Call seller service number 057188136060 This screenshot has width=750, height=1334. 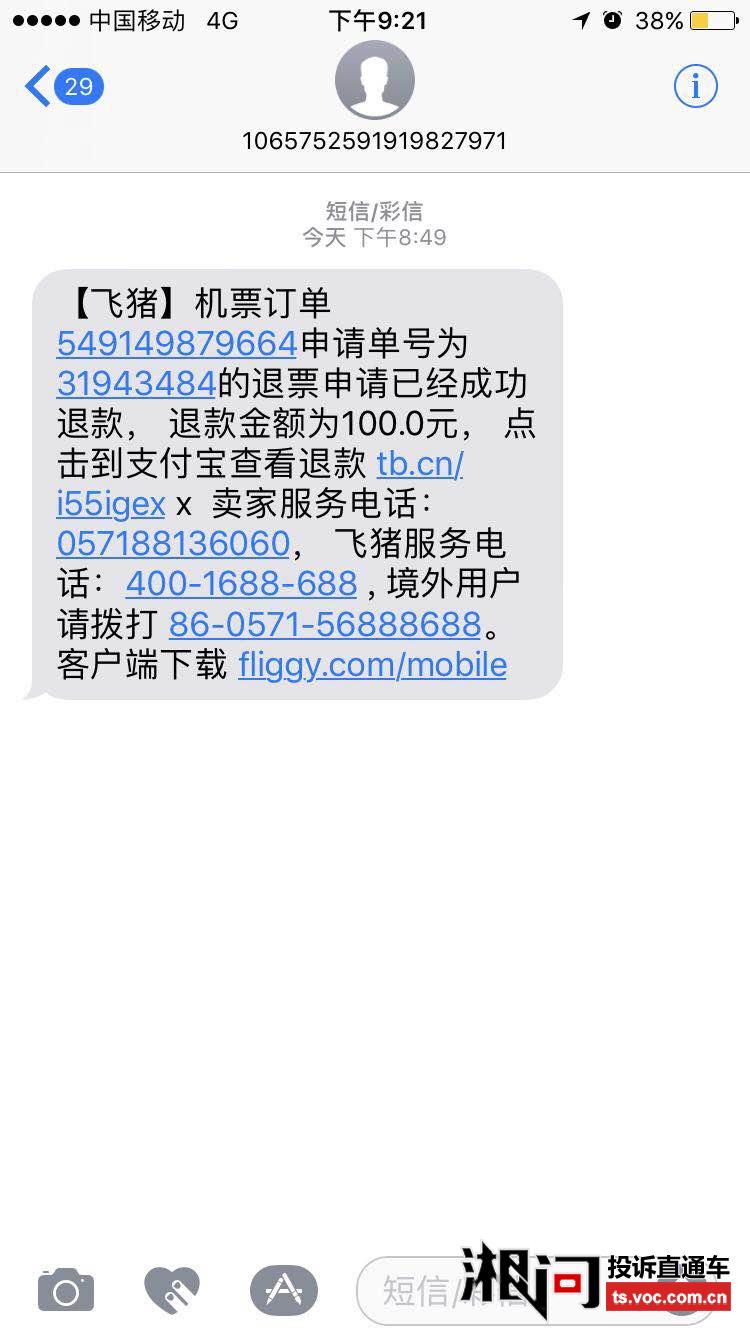[173, 544]
